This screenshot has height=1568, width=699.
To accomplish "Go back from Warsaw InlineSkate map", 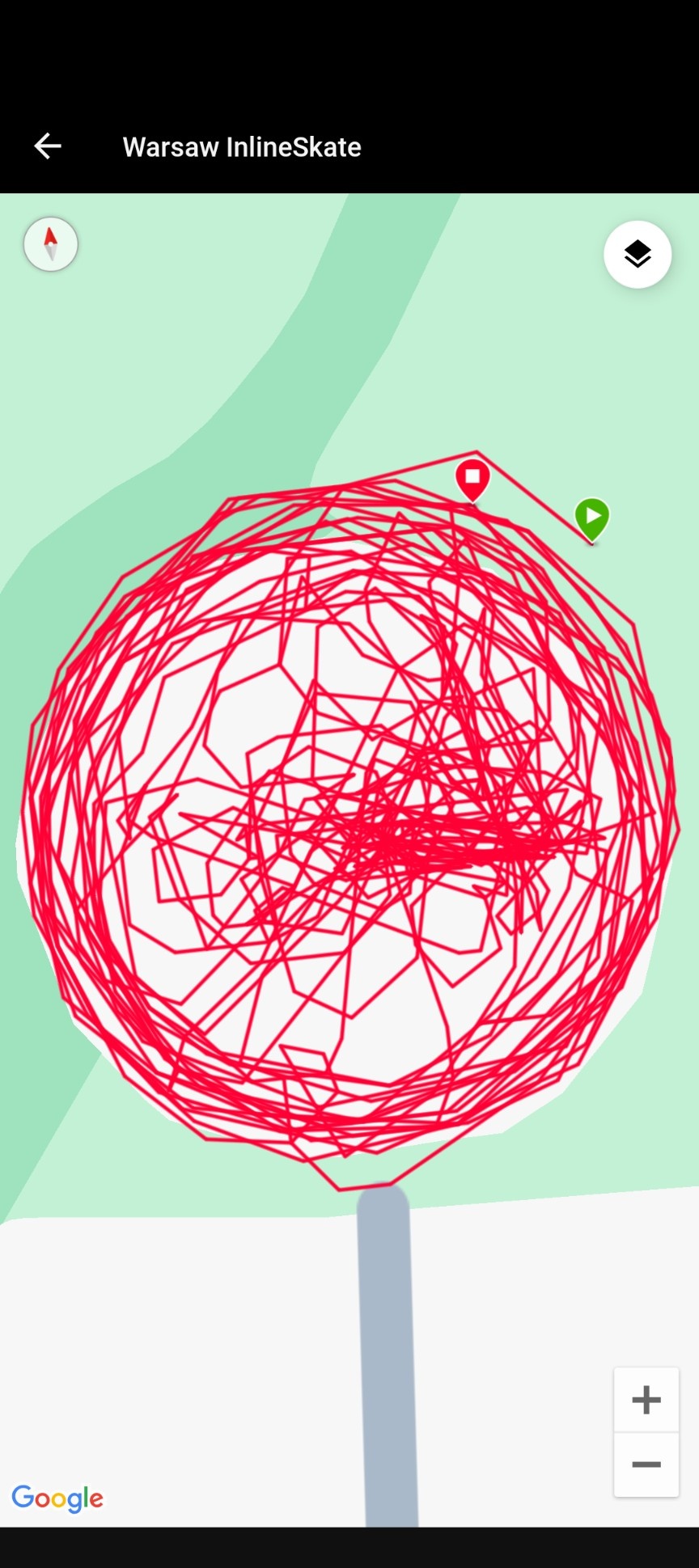I will 48,146.
